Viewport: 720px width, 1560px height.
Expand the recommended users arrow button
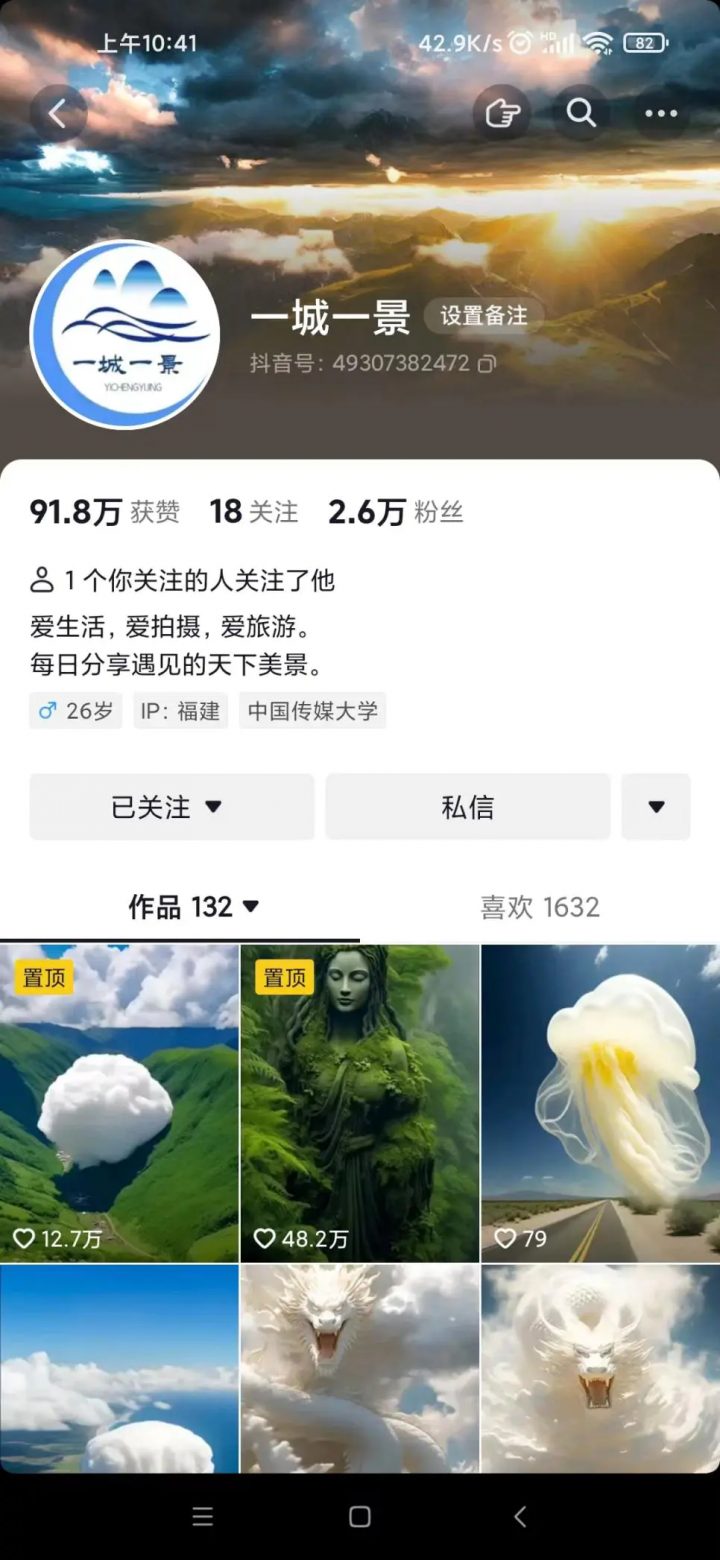tap(656, 807)
